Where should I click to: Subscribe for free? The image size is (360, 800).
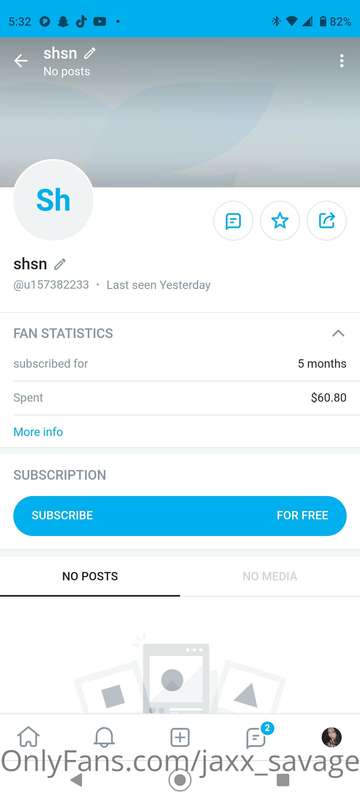[x=180, y=515]
